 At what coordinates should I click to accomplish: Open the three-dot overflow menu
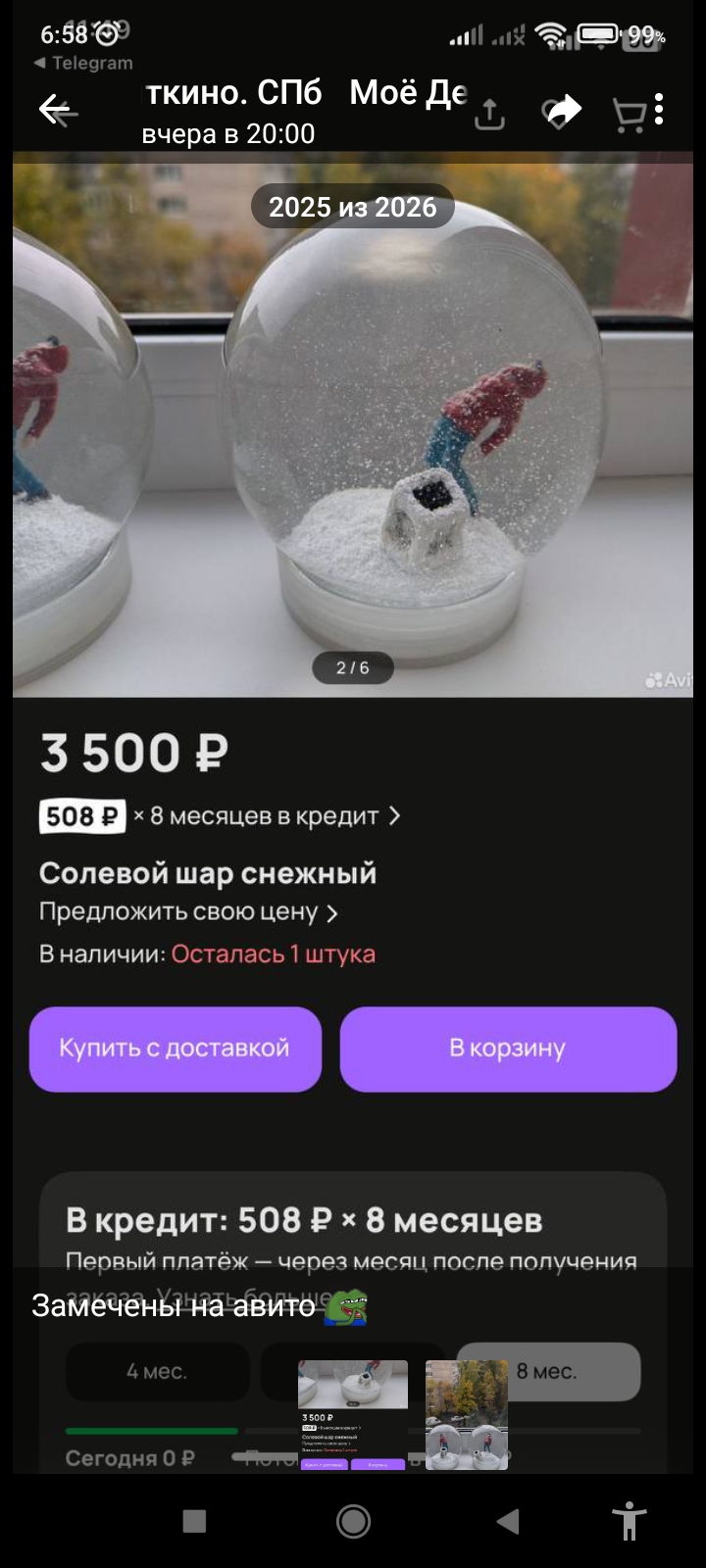(x=659, y=110)
